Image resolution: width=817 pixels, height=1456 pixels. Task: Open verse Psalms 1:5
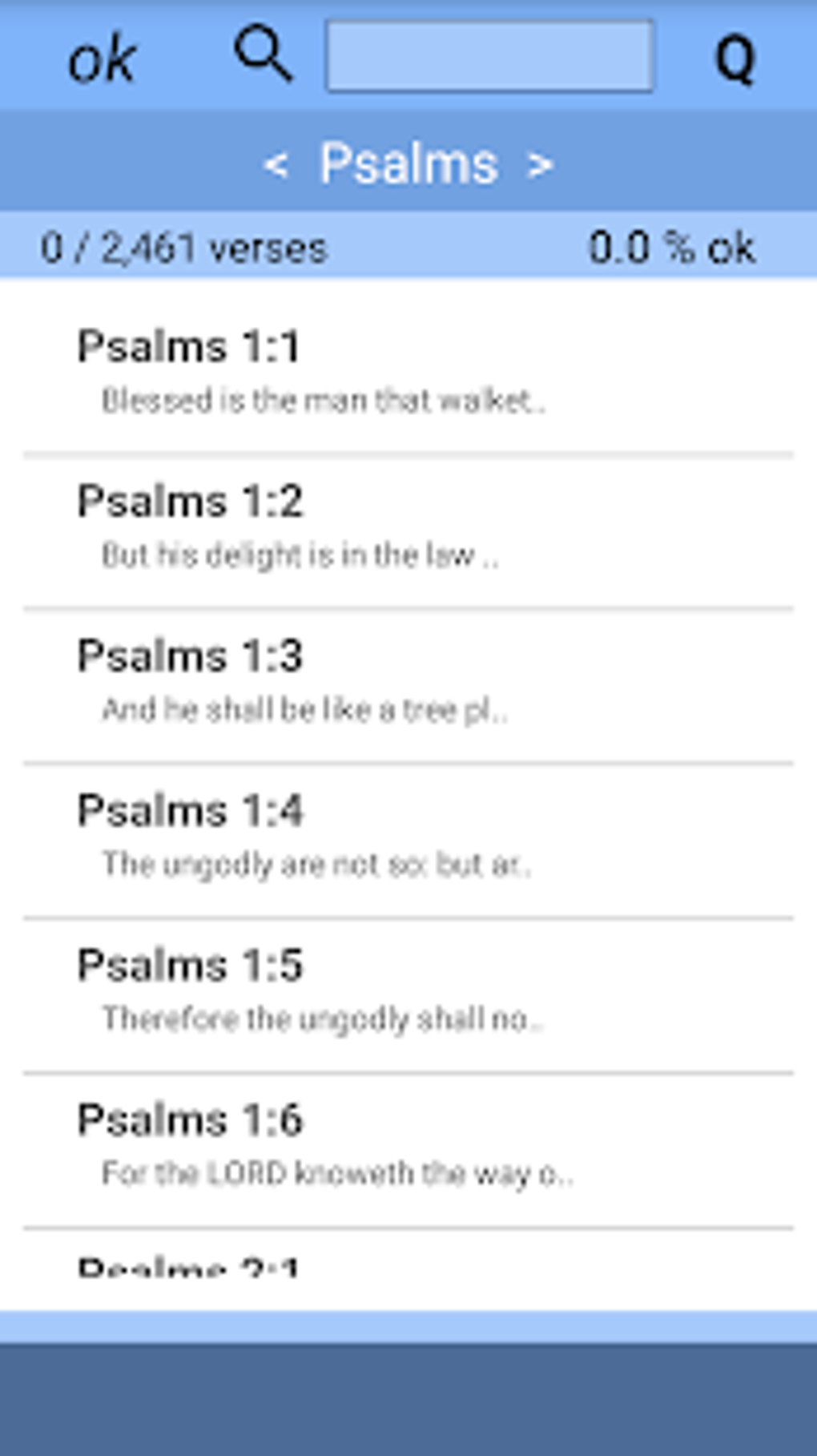coord(408,991)
